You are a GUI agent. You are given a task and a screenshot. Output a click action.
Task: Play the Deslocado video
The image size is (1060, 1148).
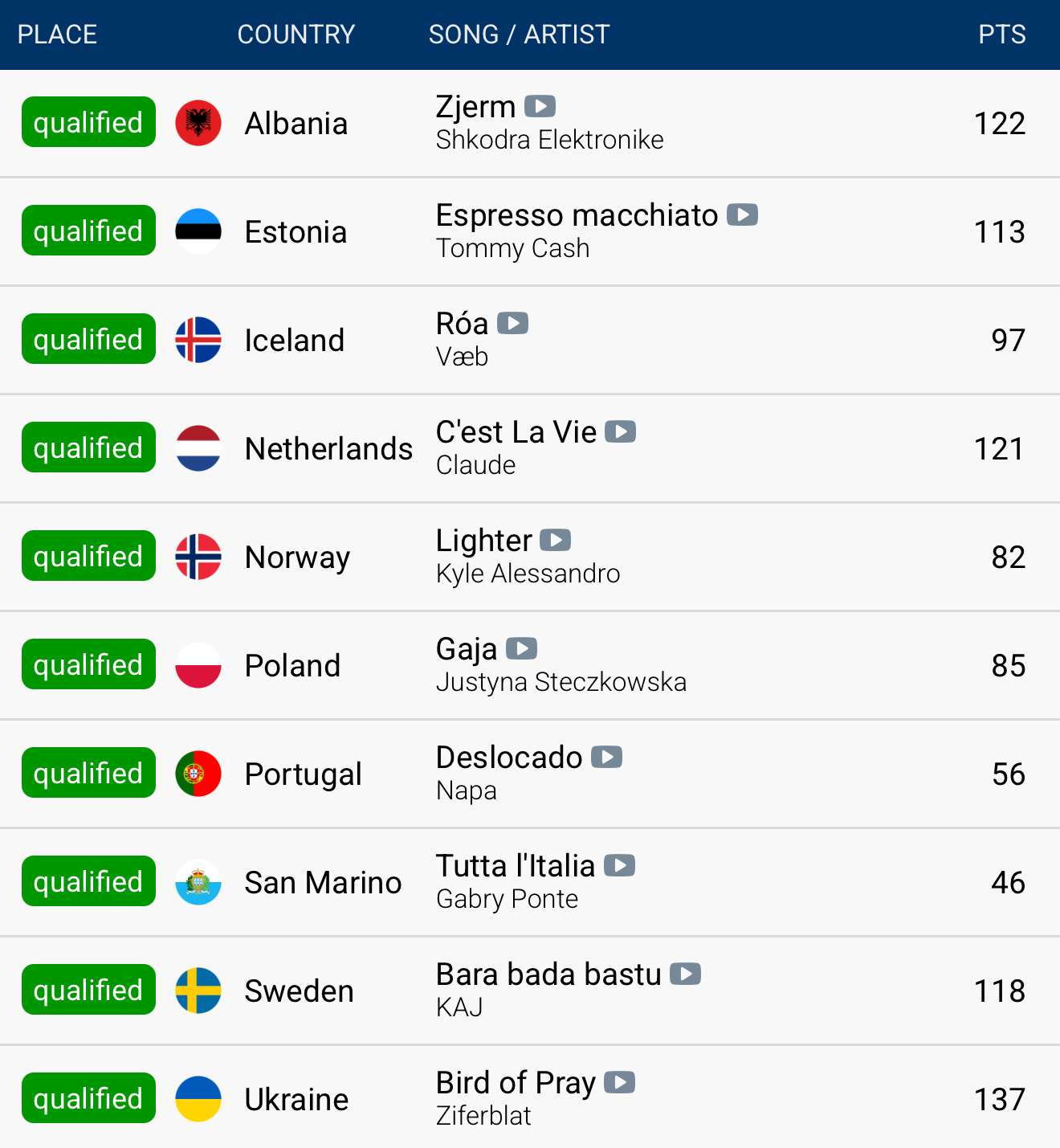tap(606, 757)
